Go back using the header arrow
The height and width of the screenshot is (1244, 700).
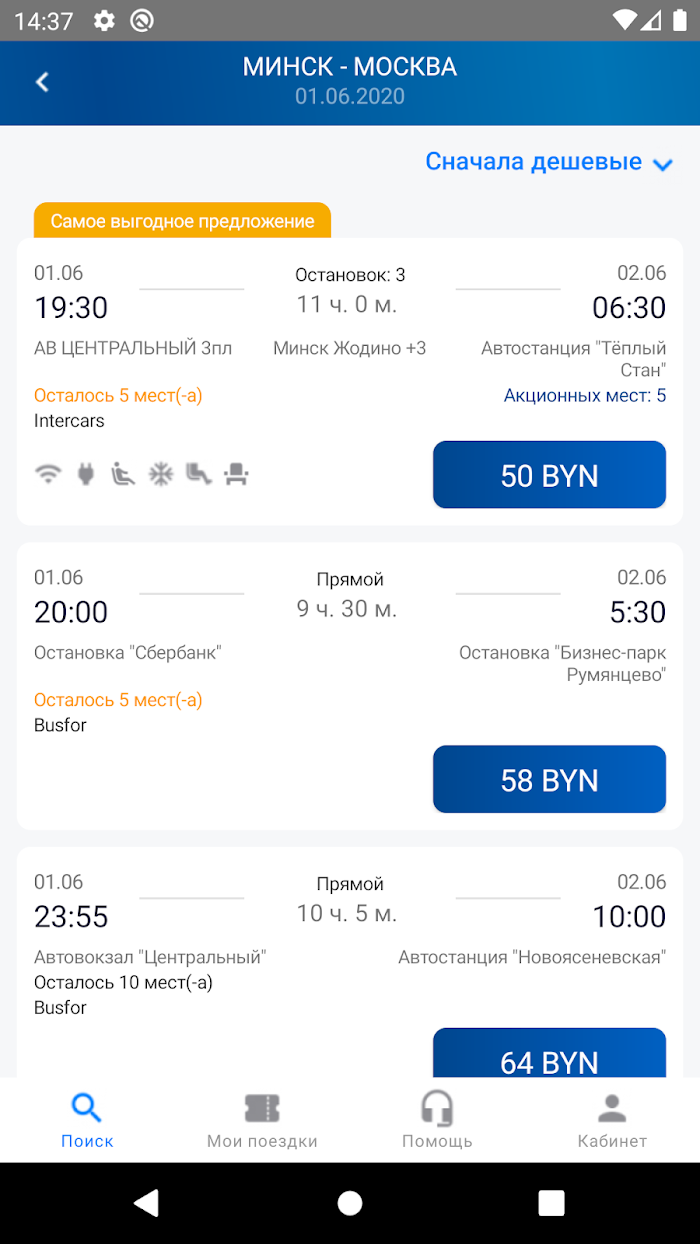[42, 82]
